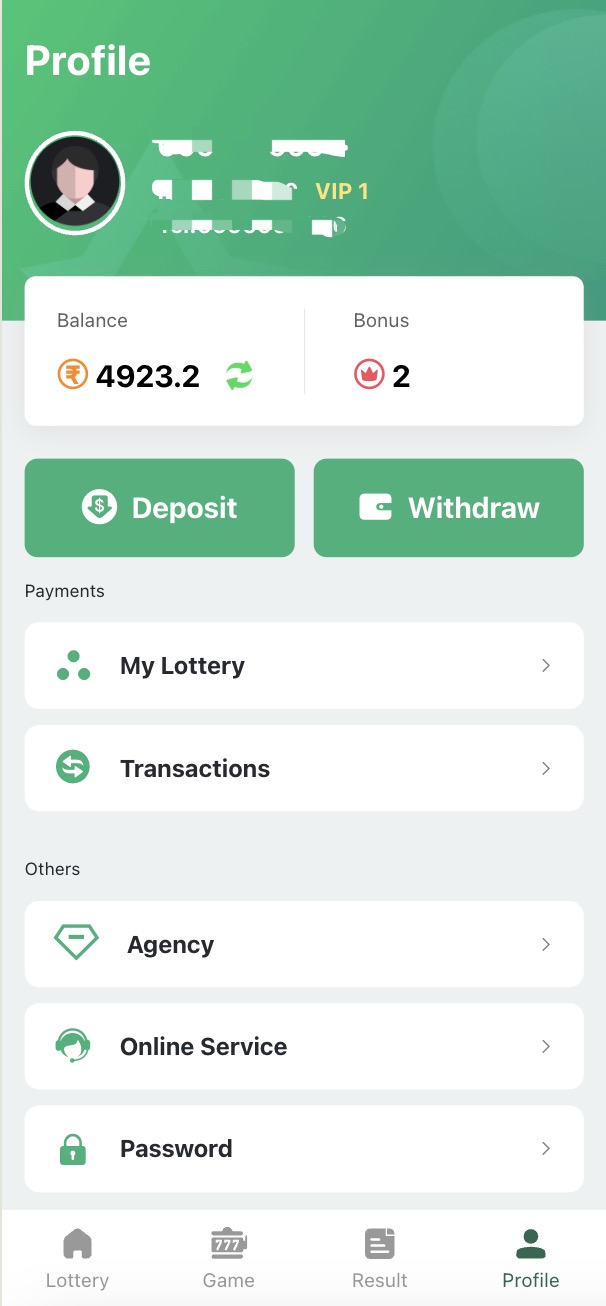Switch to the Result tab

(x=380, y=1258)
